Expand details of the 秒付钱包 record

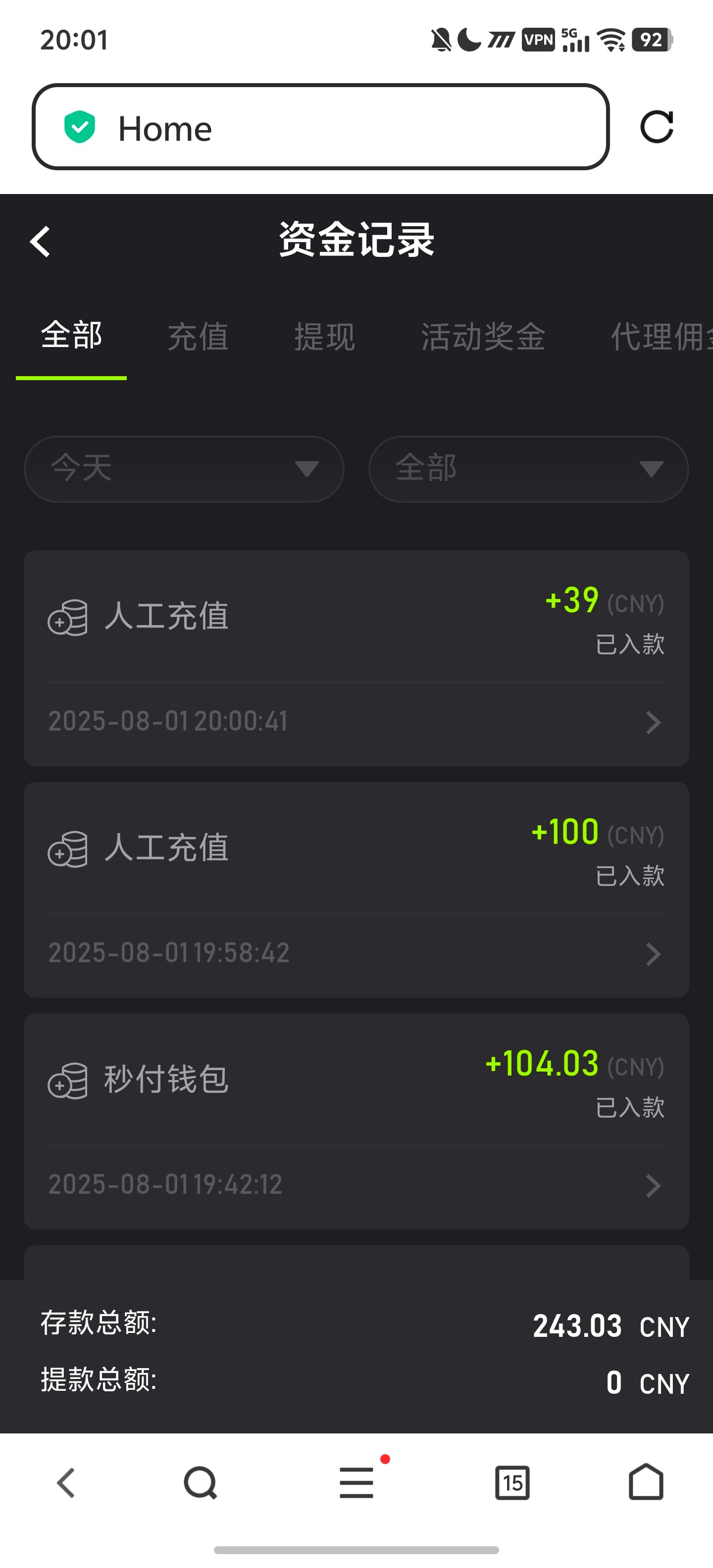tap(653, 1185)
